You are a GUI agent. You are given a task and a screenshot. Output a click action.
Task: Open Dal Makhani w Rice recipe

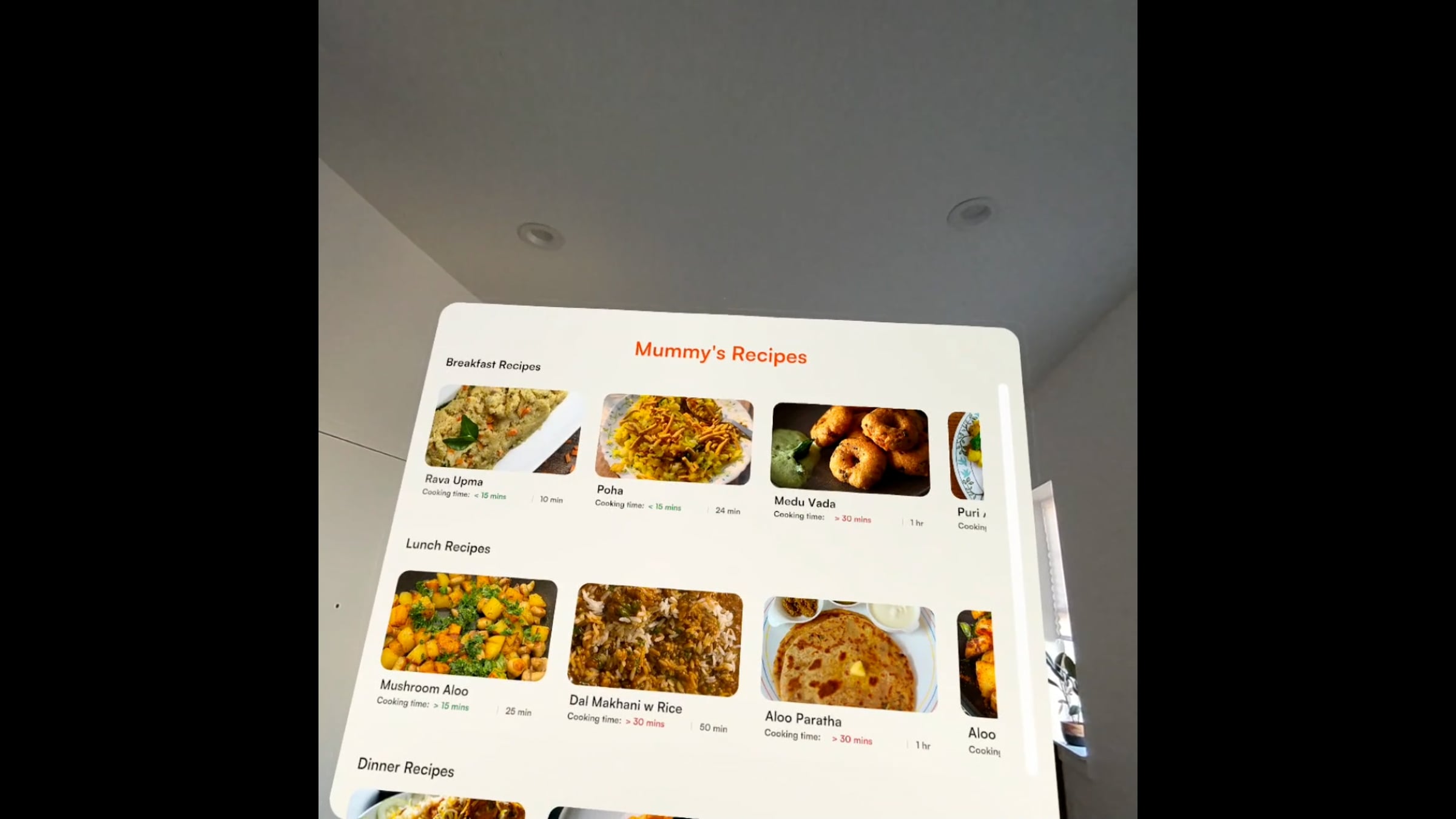(655, 640)
